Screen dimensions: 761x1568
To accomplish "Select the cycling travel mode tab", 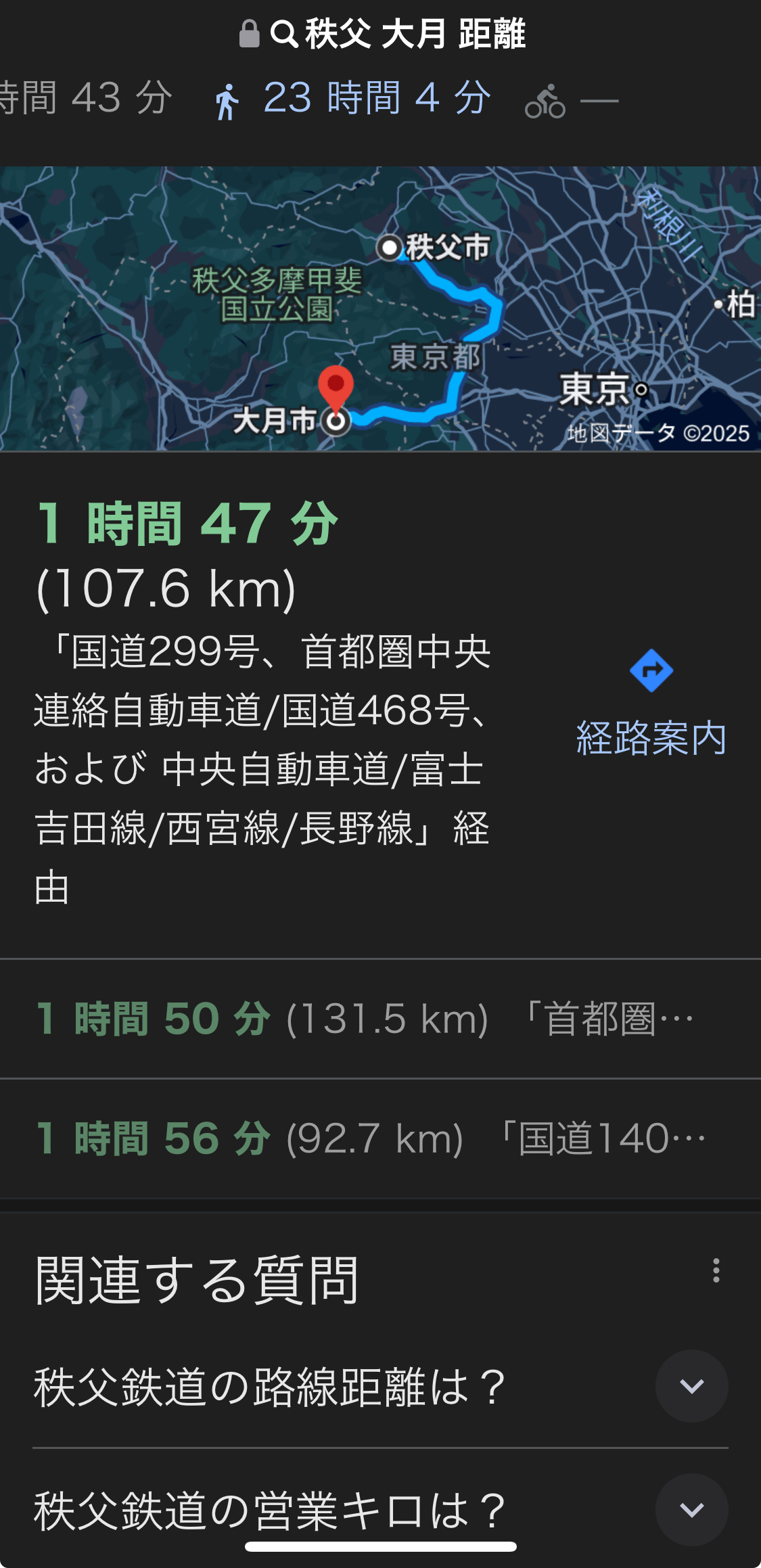I will (x=572, y=101).
